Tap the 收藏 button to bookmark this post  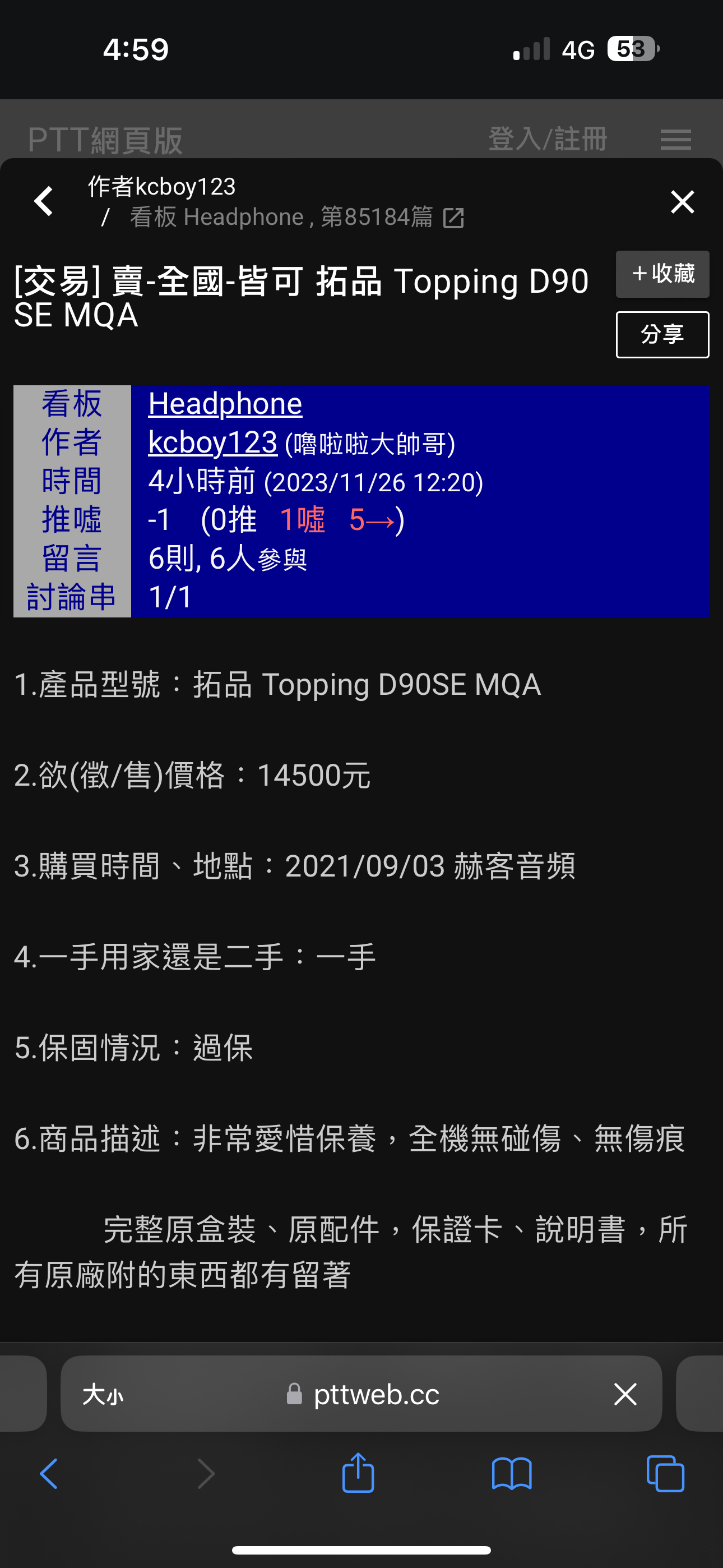pos(662,274)
